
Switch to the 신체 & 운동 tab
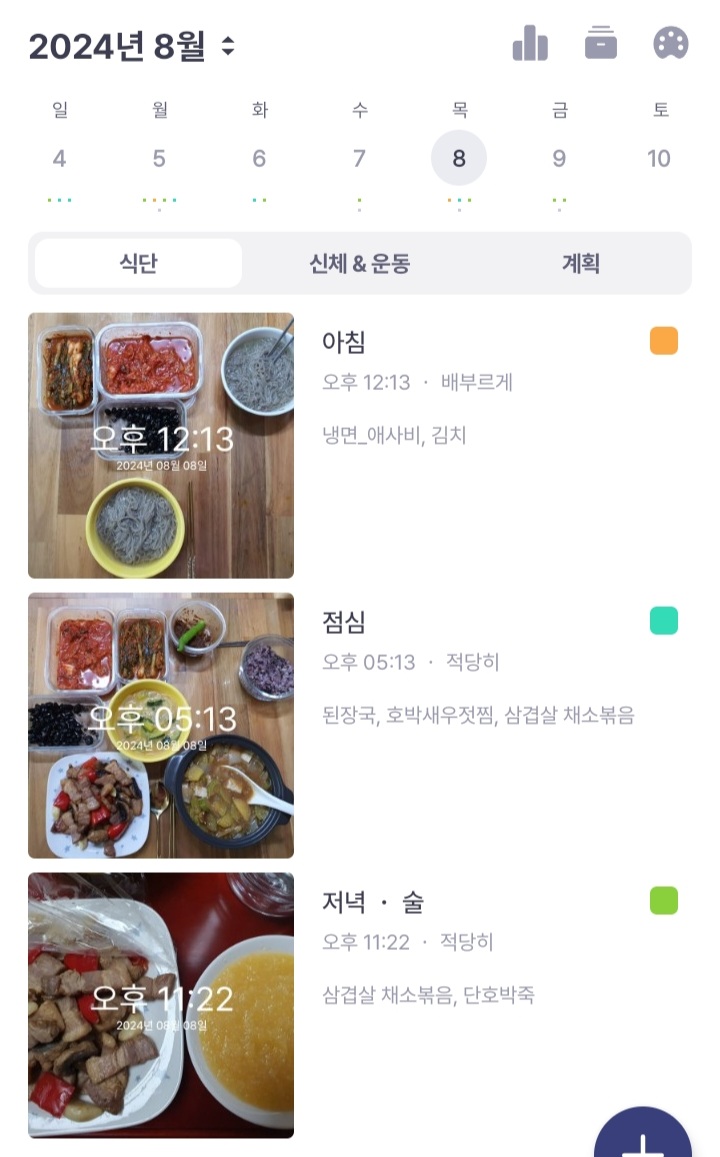tap(359, 264)
